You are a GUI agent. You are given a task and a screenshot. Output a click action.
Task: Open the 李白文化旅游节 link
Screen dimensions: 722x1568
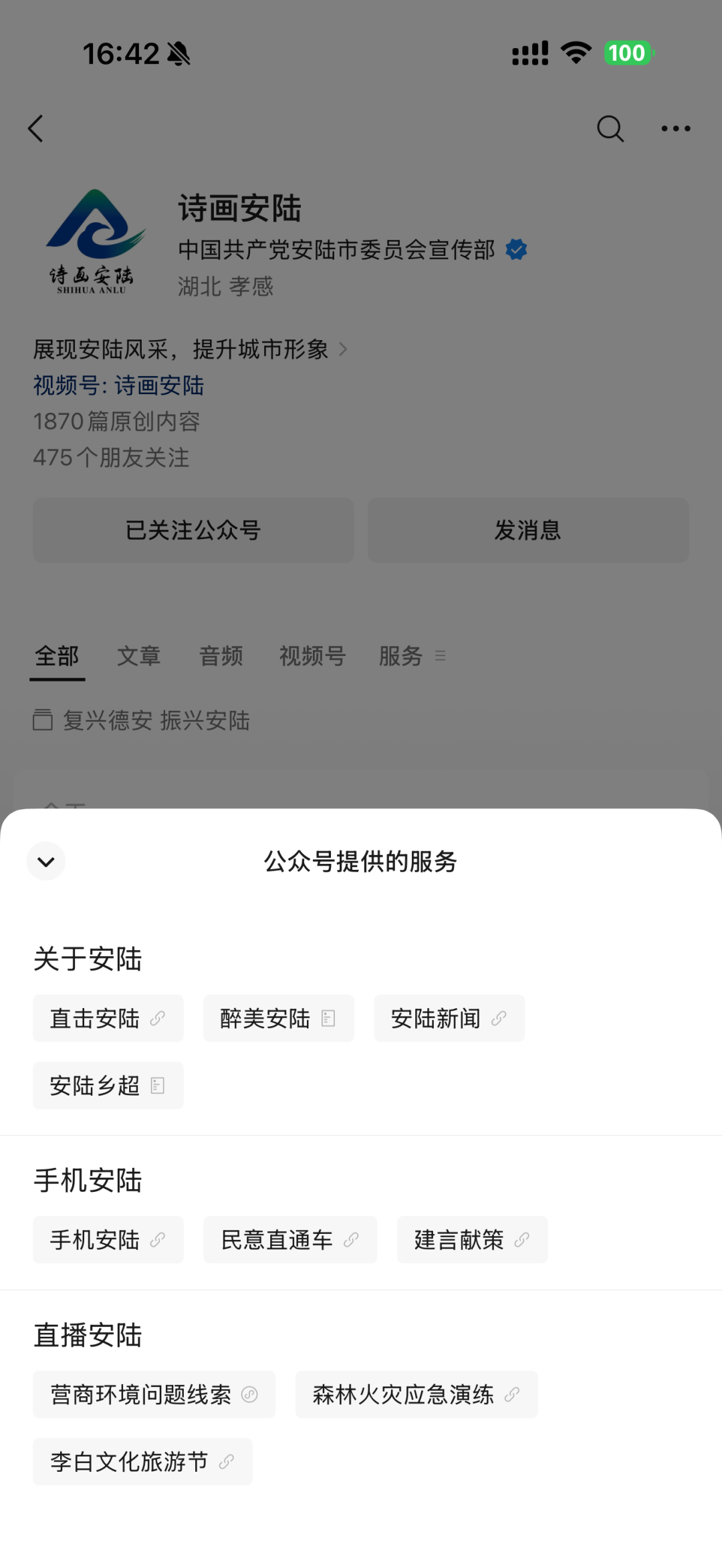pos(142,1462)
